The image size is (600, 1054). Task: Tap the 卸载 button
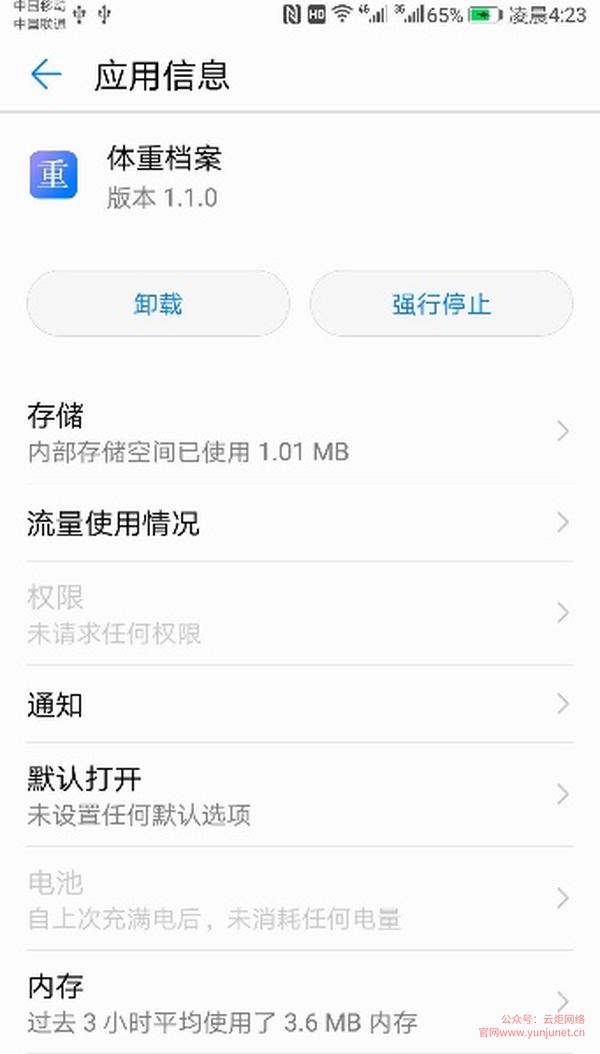158,304
